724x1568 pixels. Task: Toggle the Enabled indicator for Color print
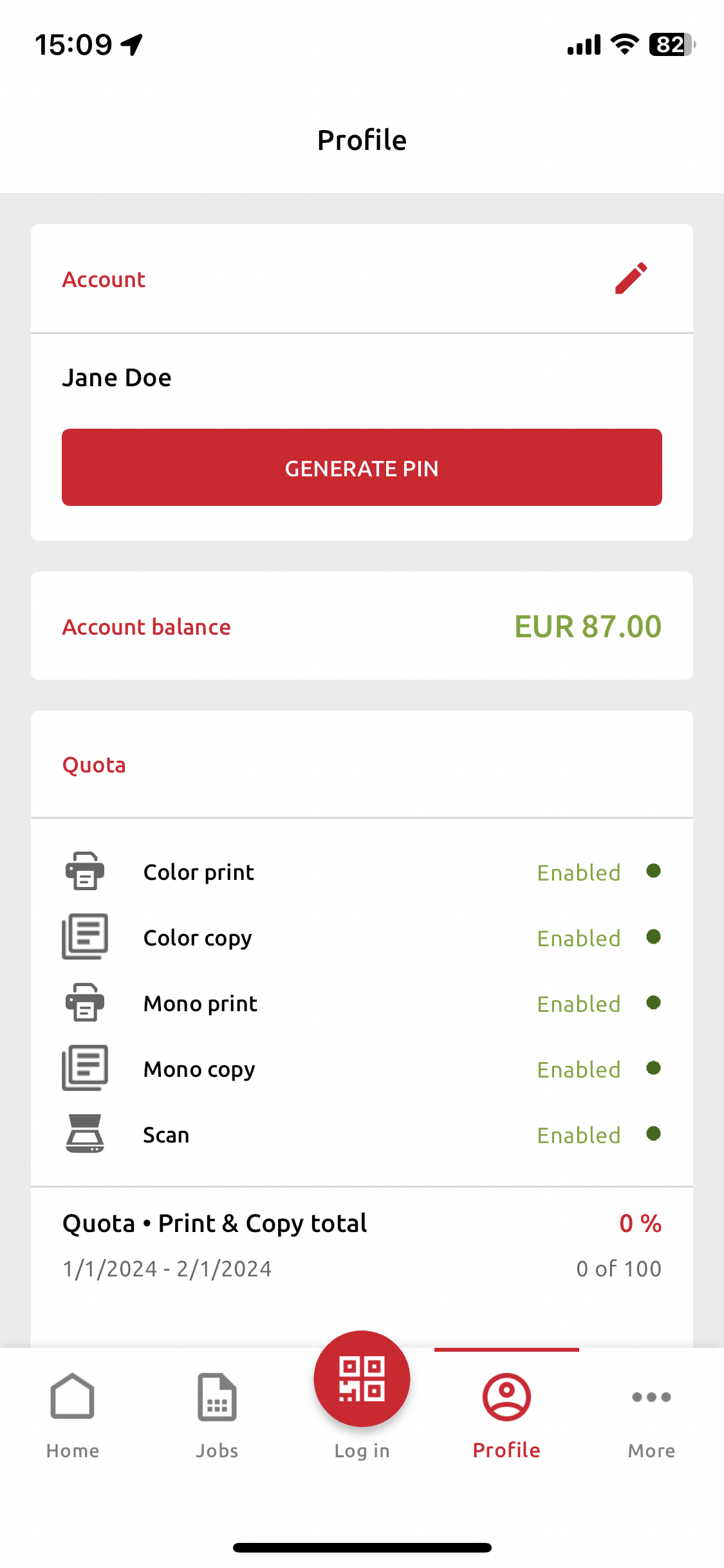(x=654, y=872)
